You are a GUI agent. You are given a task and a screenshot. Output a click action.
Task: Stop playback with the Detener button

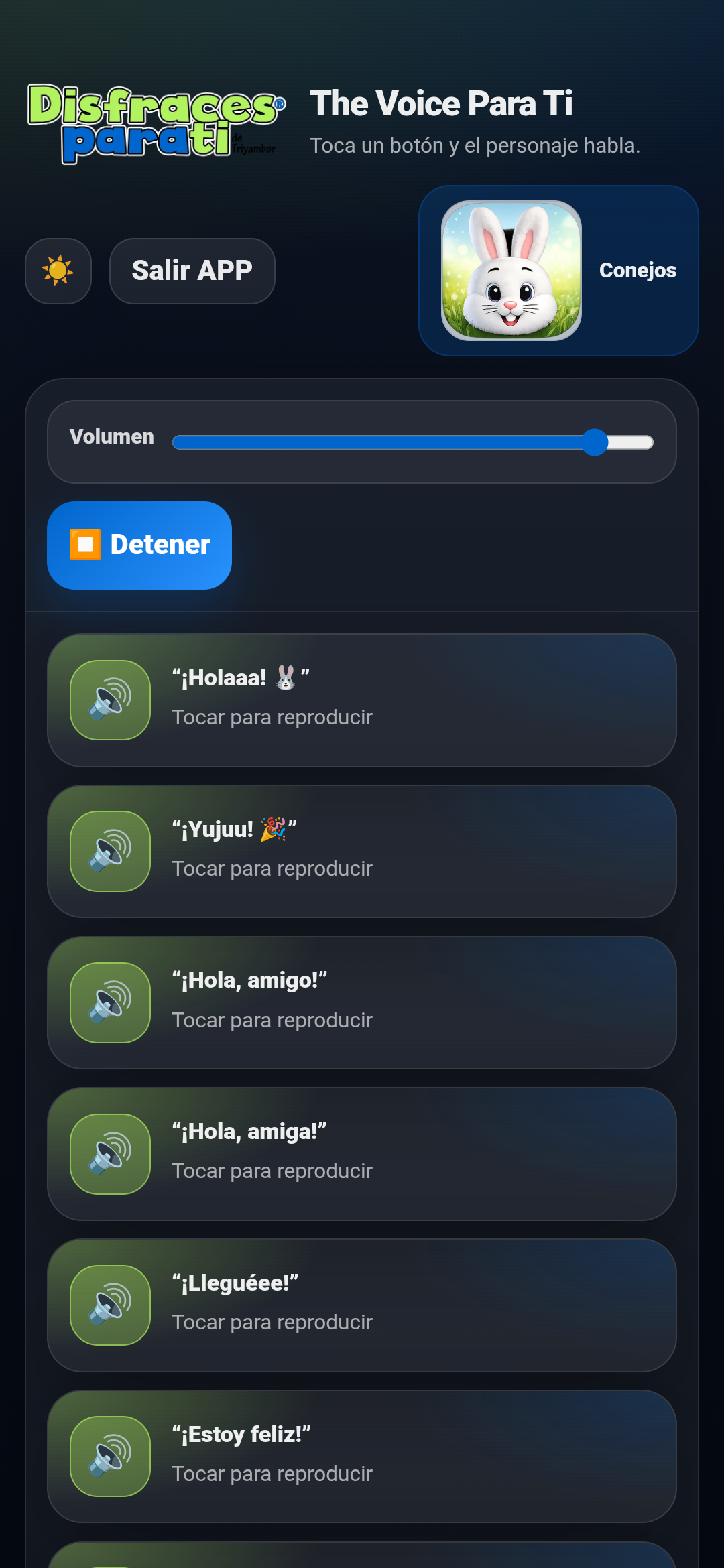tap(139, 545)
